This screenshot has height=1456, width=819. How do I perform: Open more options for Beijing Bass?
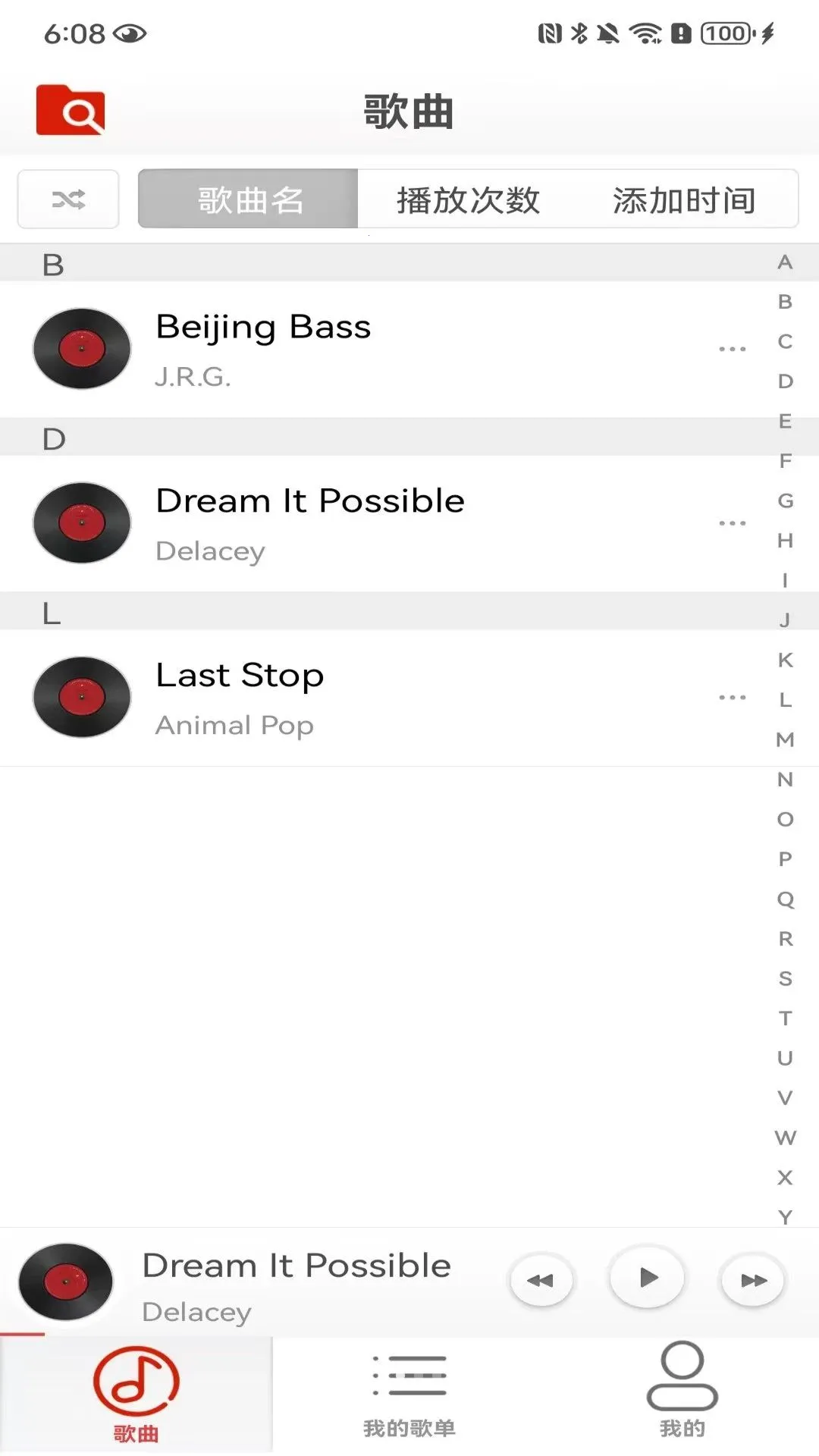(733, 349)
